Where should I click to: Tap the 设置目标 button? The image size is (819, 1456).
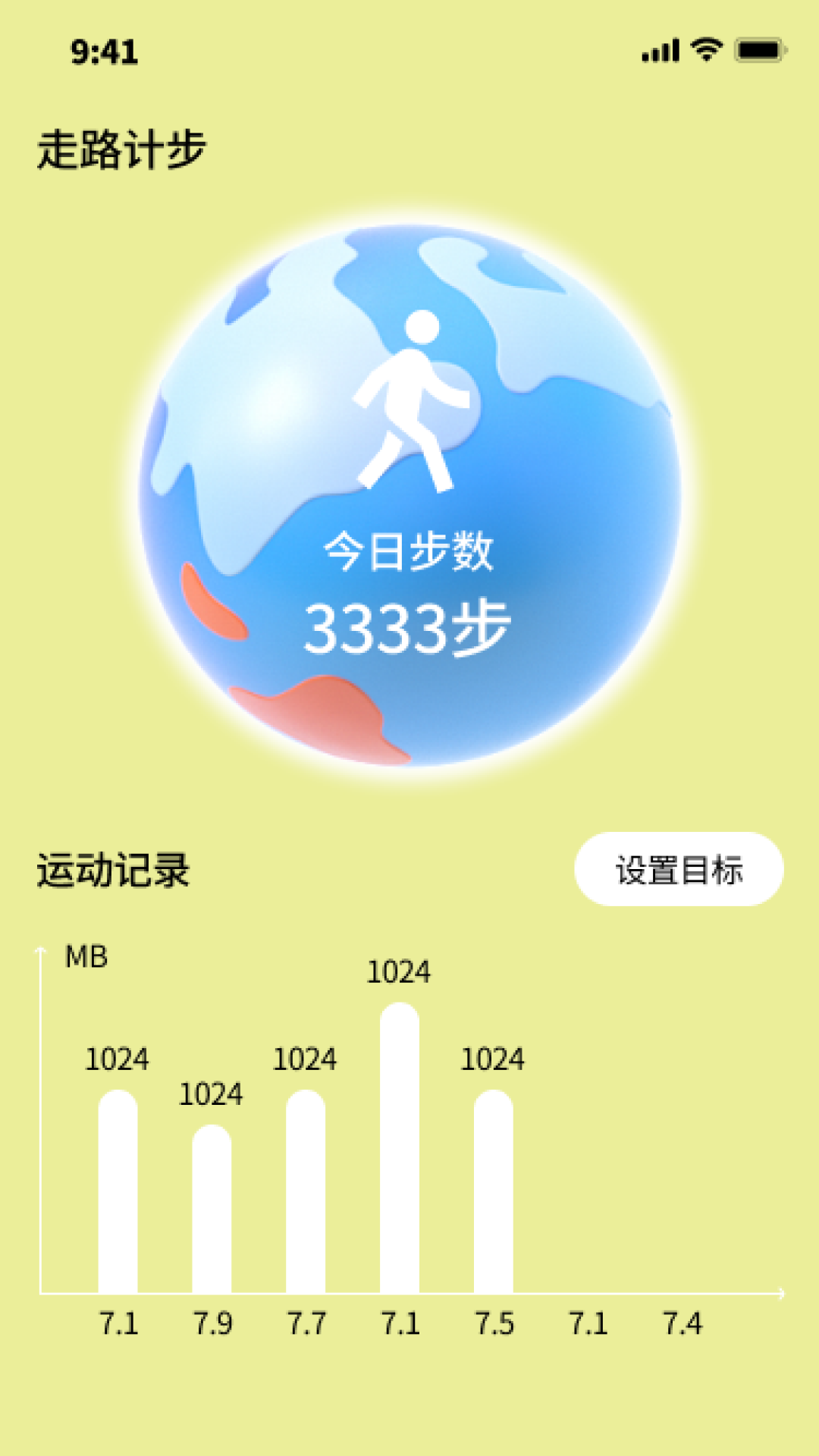coord(679,869)
